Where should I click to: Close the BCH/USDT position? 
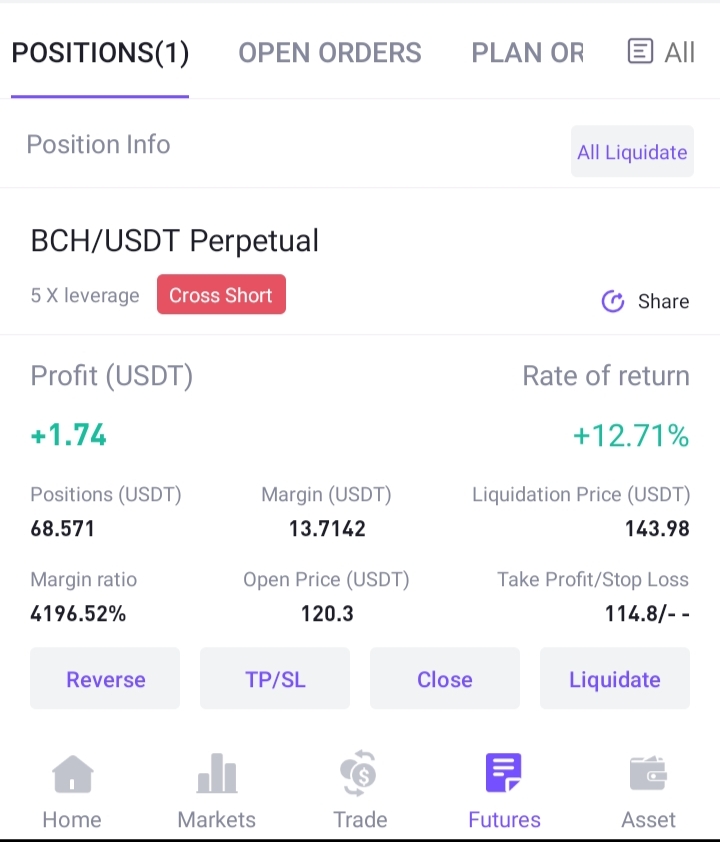pos(445,679)
